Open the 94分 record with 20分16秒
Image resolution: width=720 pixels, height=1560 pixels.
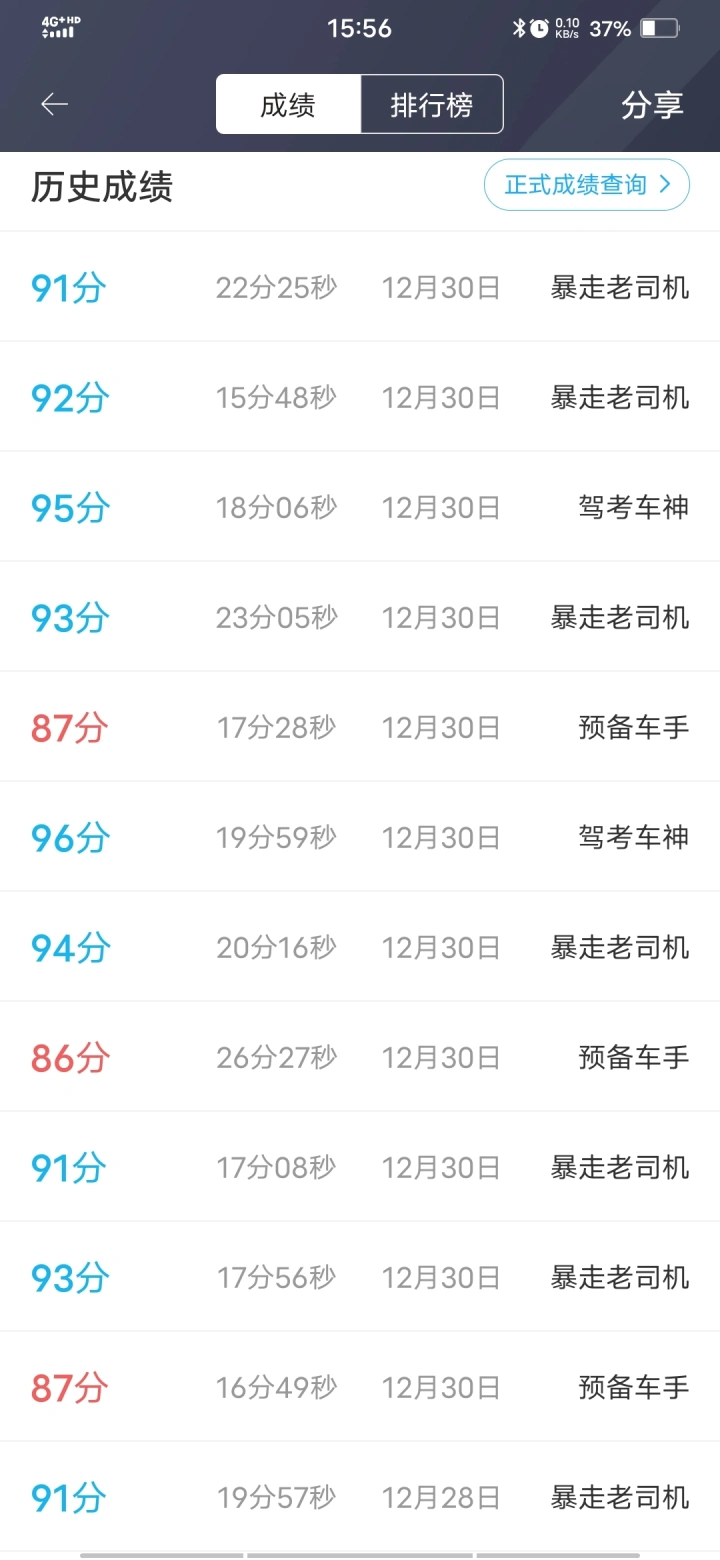(360, 947)
